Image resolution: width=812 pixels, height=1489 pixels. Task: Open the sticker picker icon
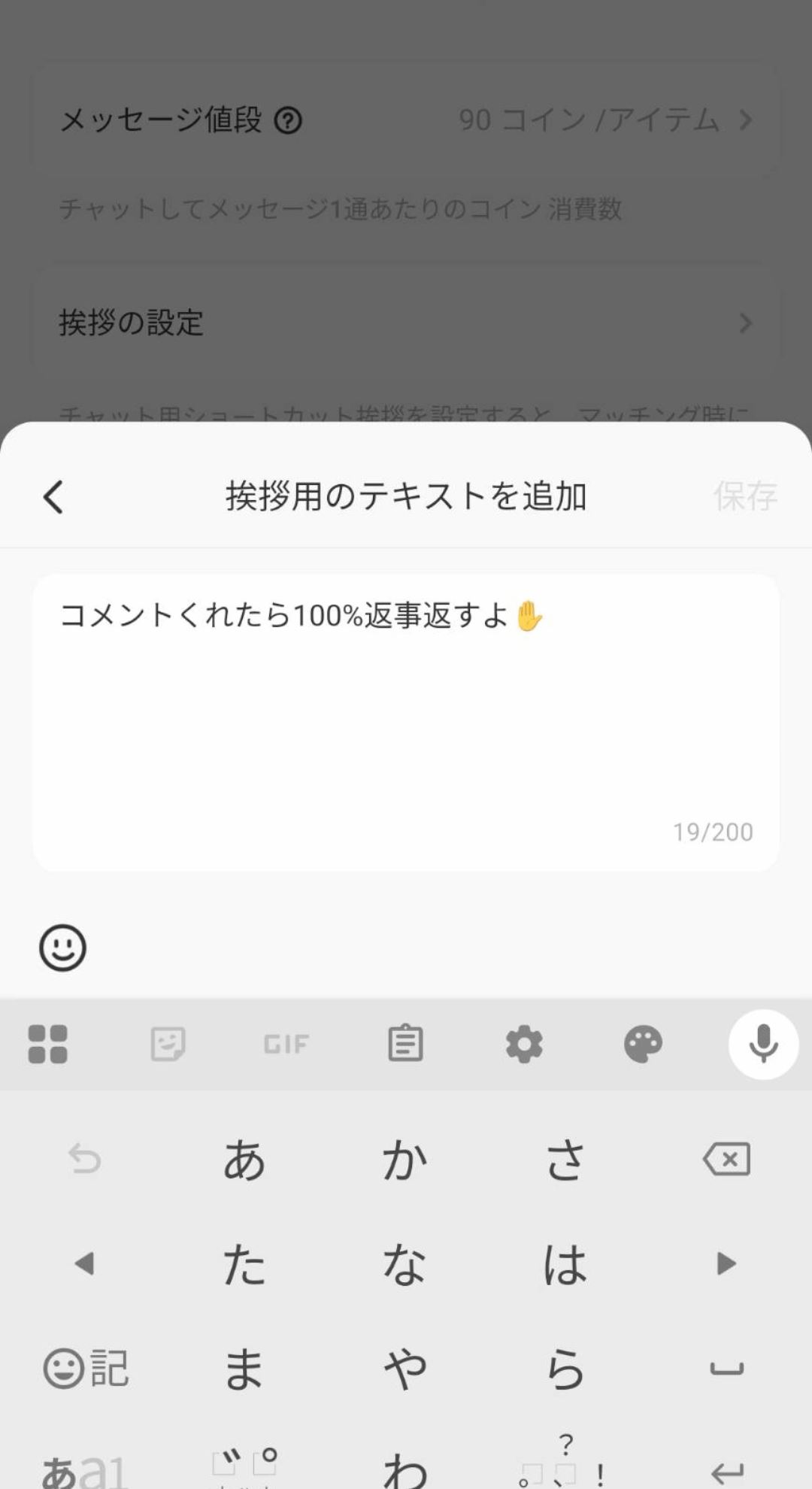pos(168,1044)
